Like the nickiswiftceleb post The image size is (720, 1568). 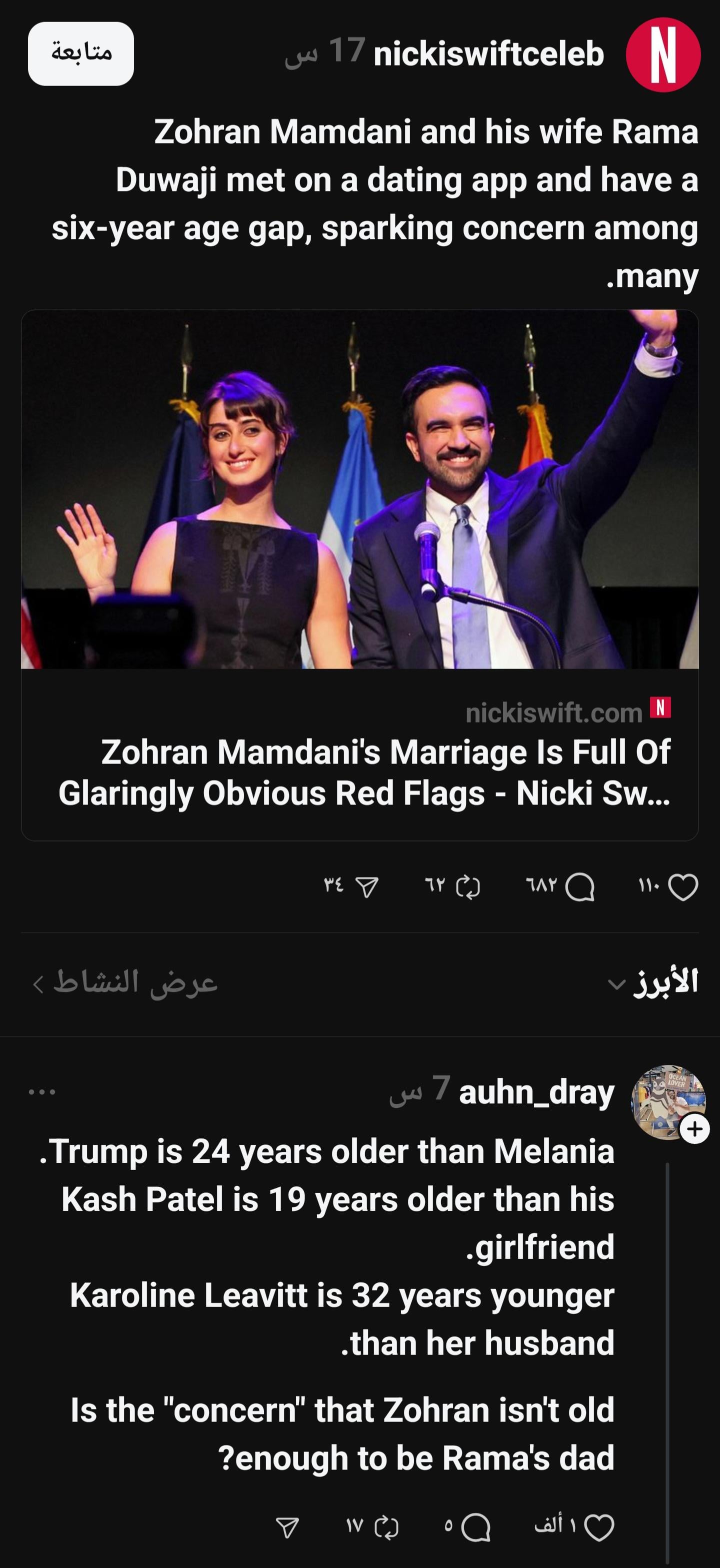pos(683,887)
